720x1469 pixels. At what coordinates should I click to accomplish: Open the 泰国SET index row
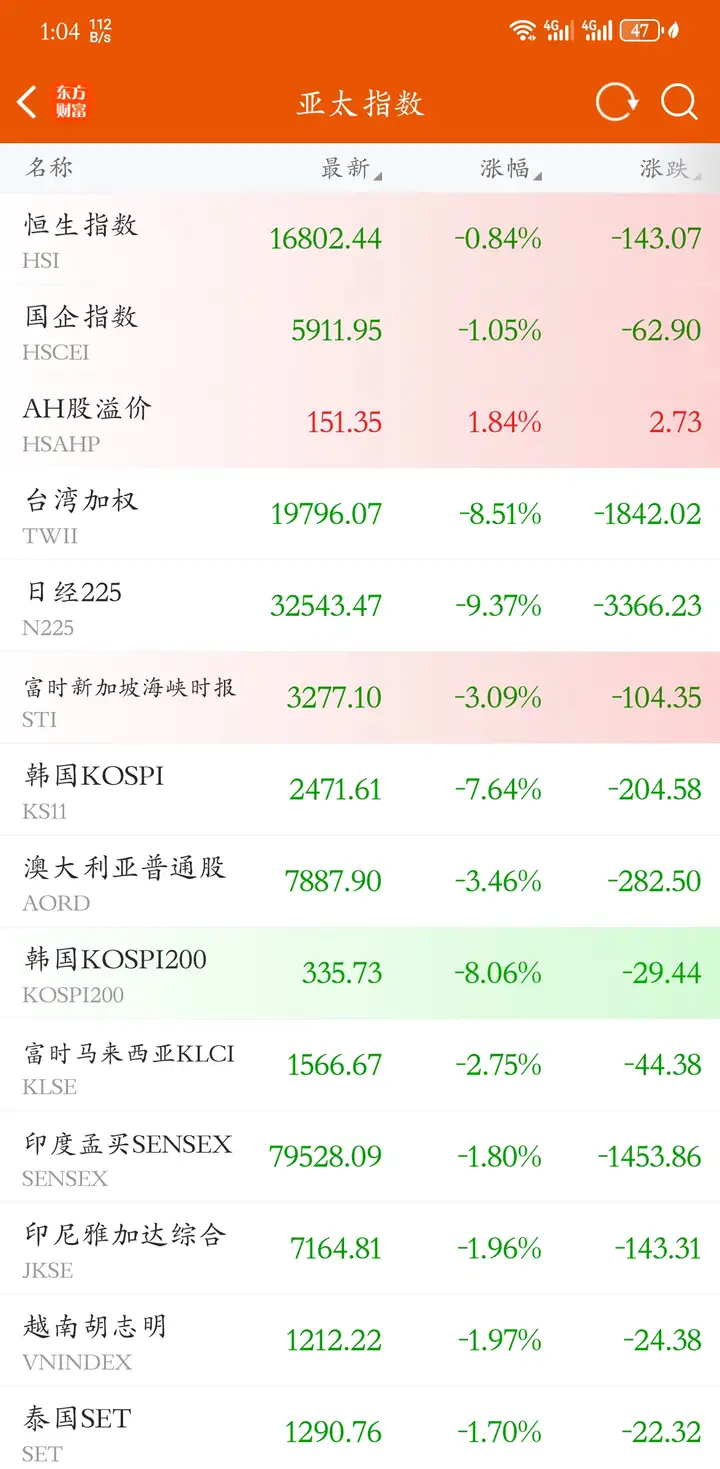point(360,1430)
